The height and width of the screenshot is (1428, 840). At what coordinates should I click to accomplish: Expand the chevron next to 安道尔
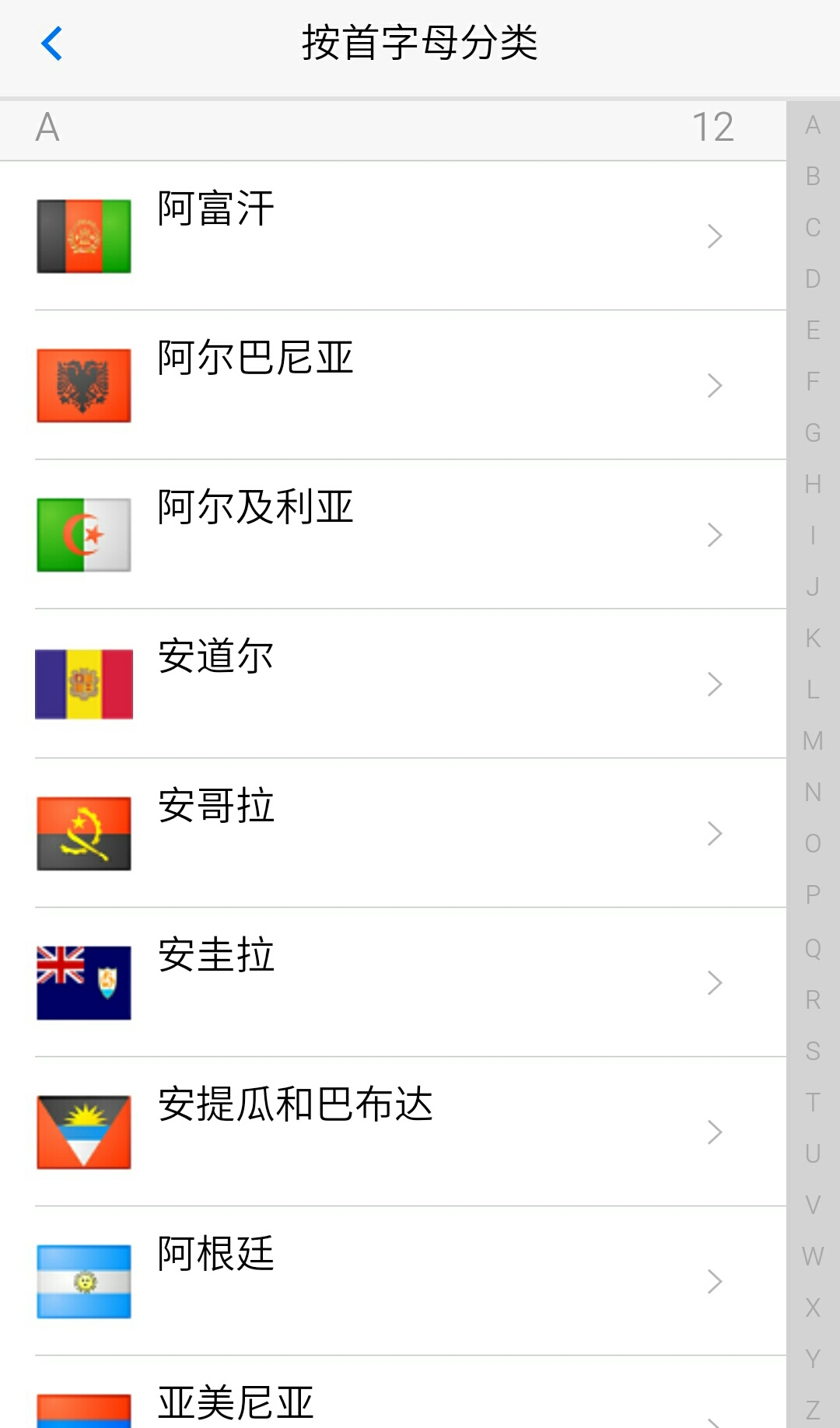(715, 684)
